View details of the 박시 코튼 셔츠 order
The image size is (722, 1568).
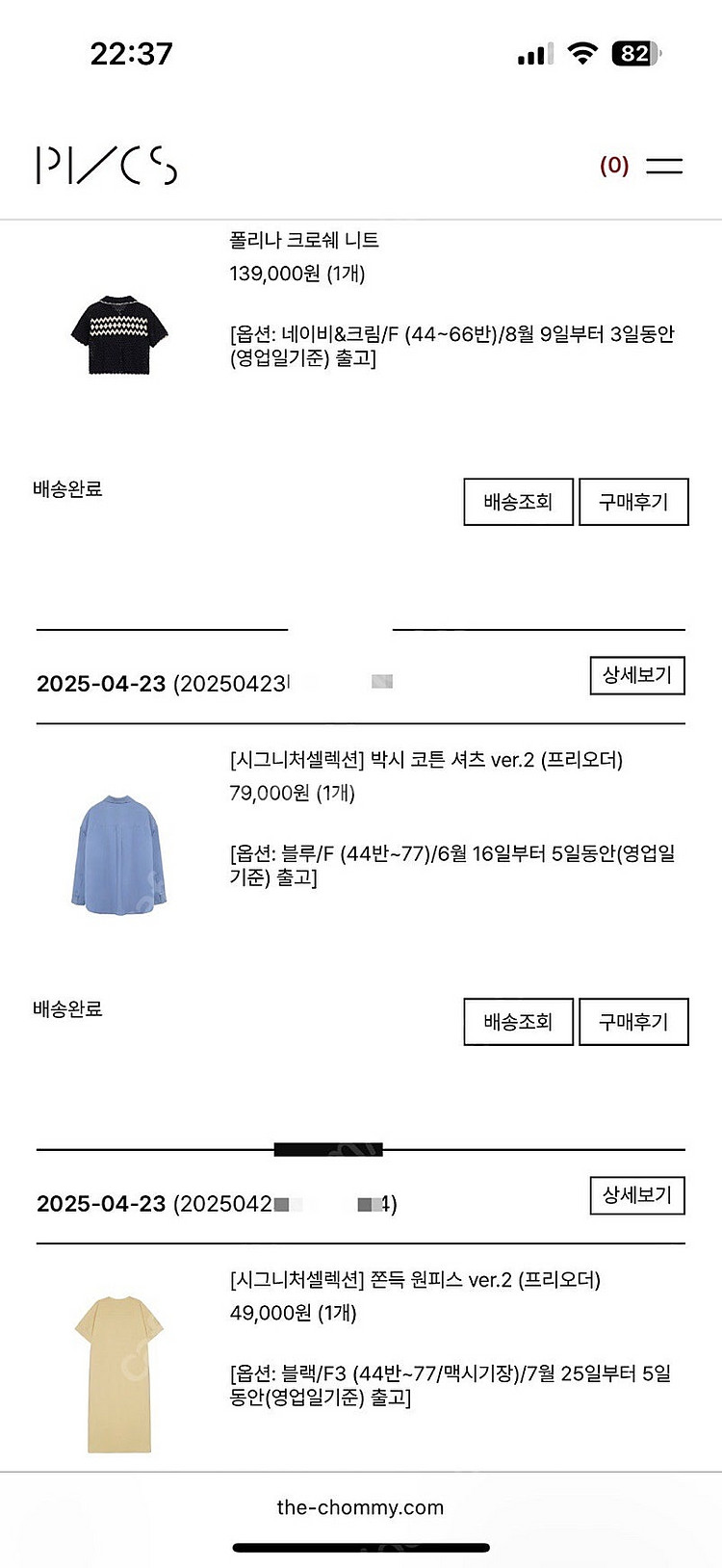[636, 675]
